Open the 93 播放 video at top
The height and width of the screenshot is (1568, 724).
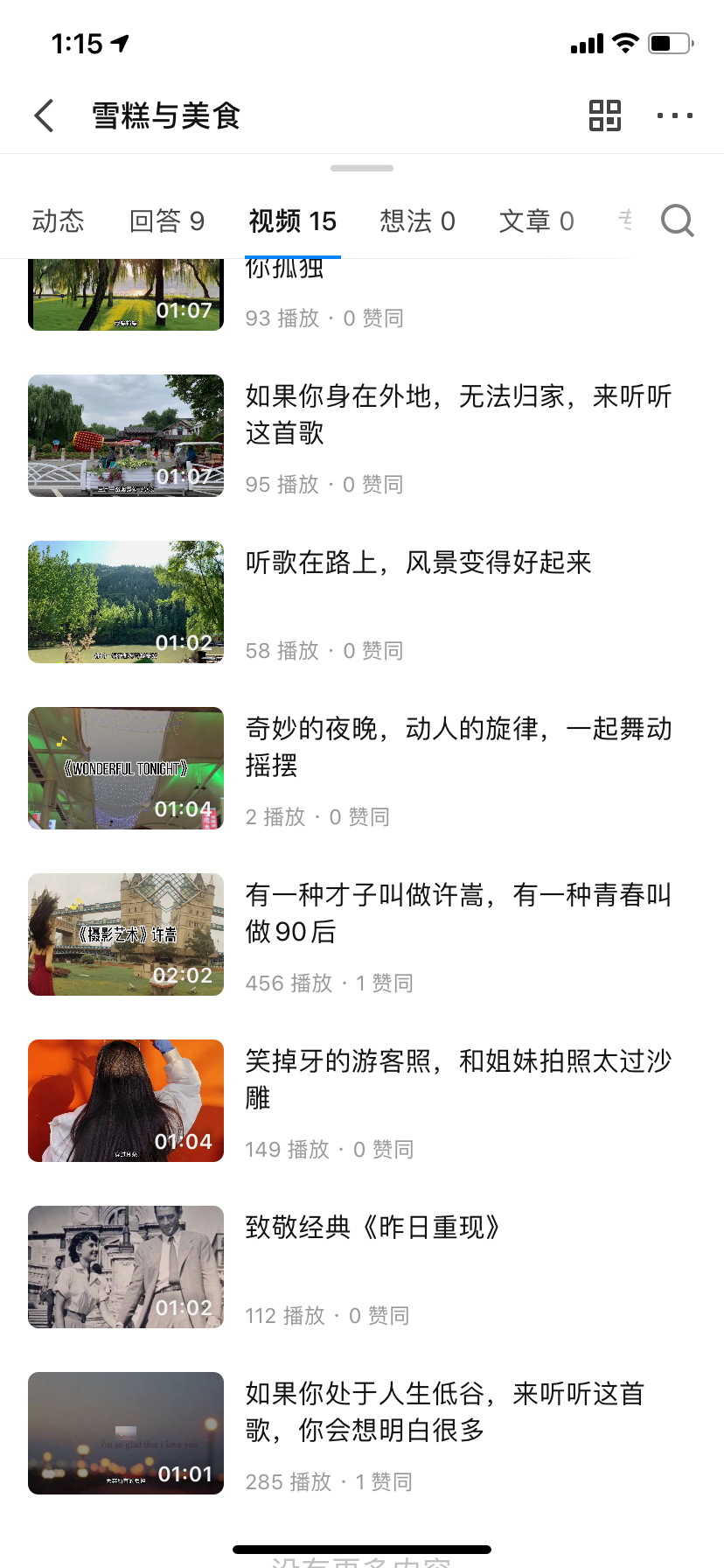coord(126,296)
